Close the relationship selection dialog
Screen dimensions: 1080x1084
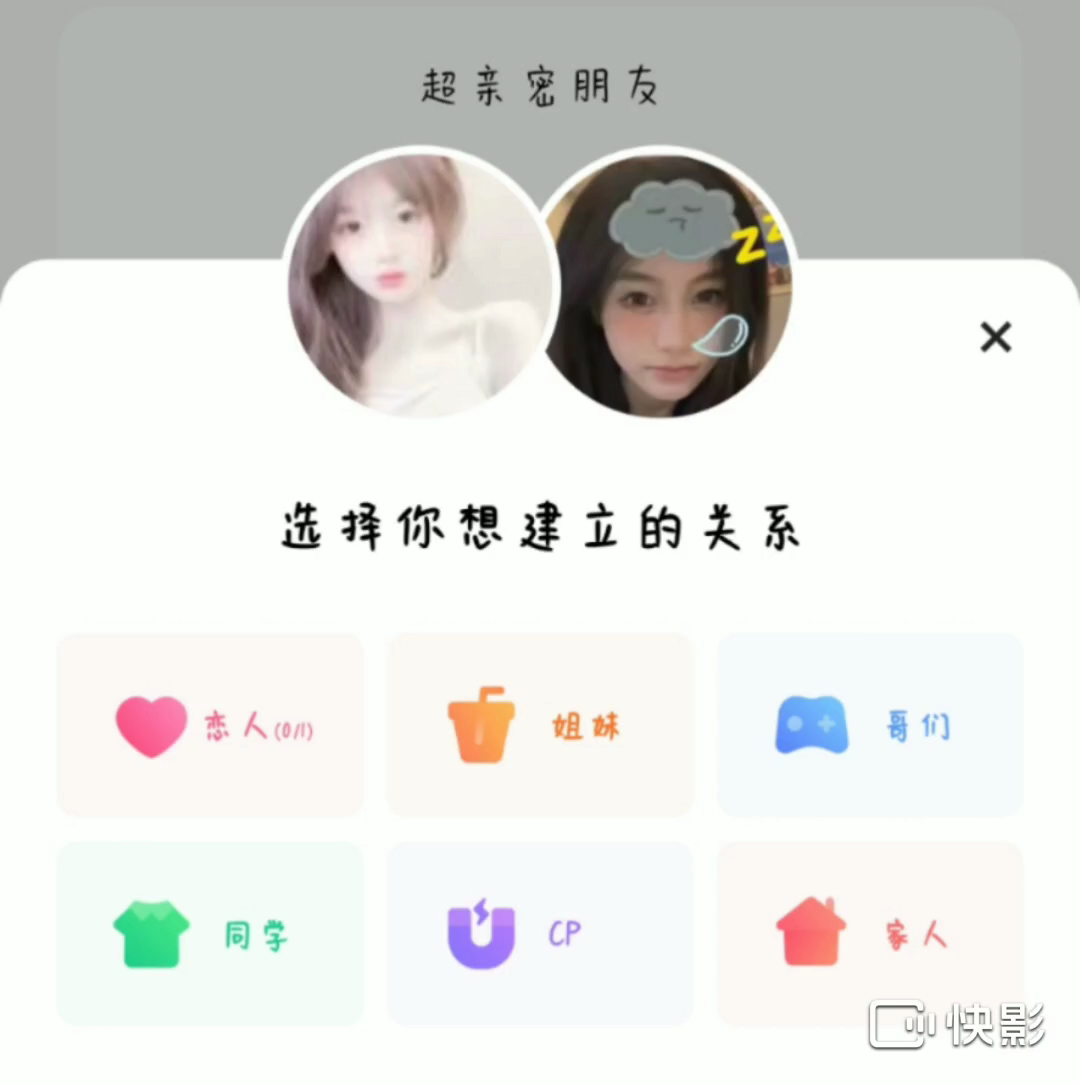click(x=995, y=338)
